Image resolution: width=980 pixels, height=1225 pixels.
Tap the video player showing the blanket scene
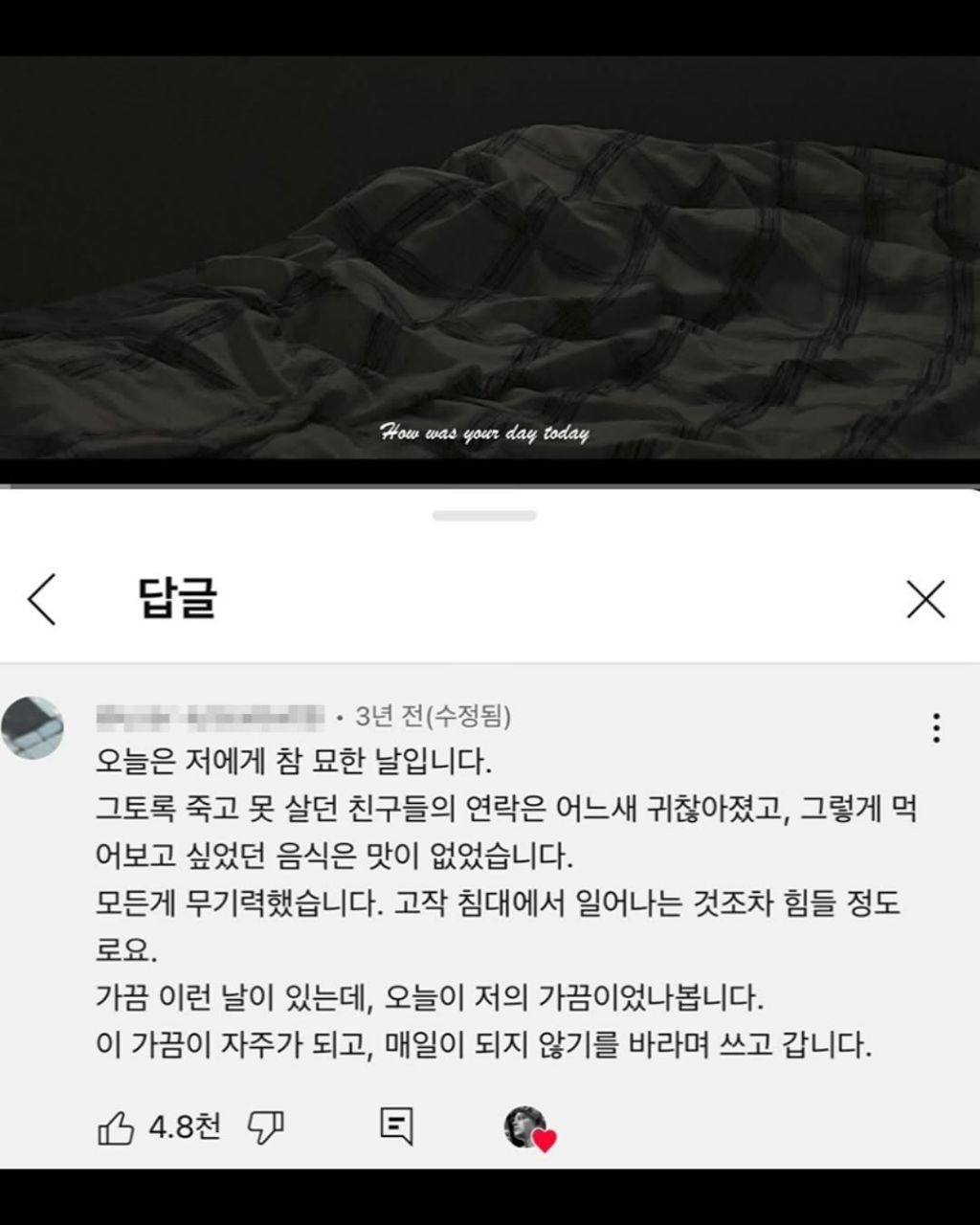click(x=490, y=239)
